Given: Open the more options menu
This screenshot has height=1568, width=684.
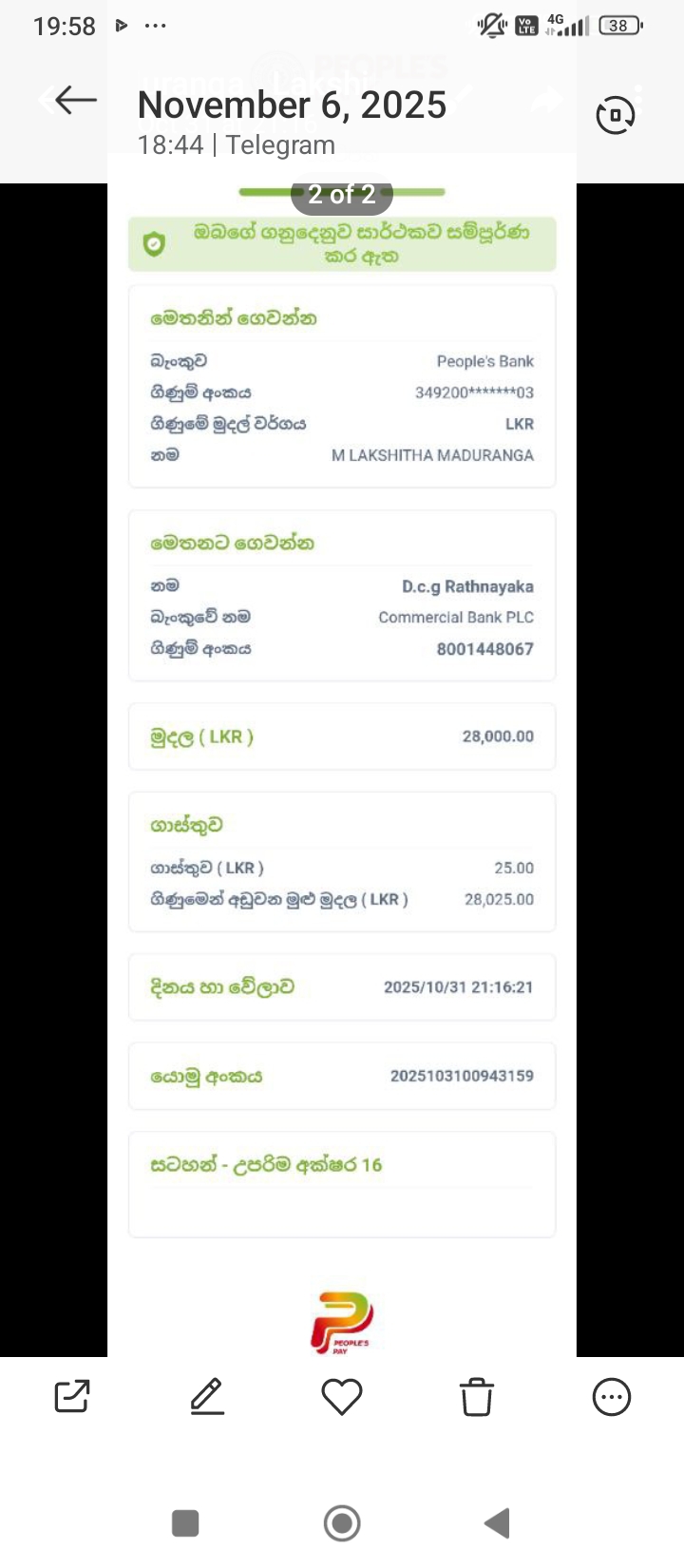Looking at the screenshot, I should point(612,1397).
